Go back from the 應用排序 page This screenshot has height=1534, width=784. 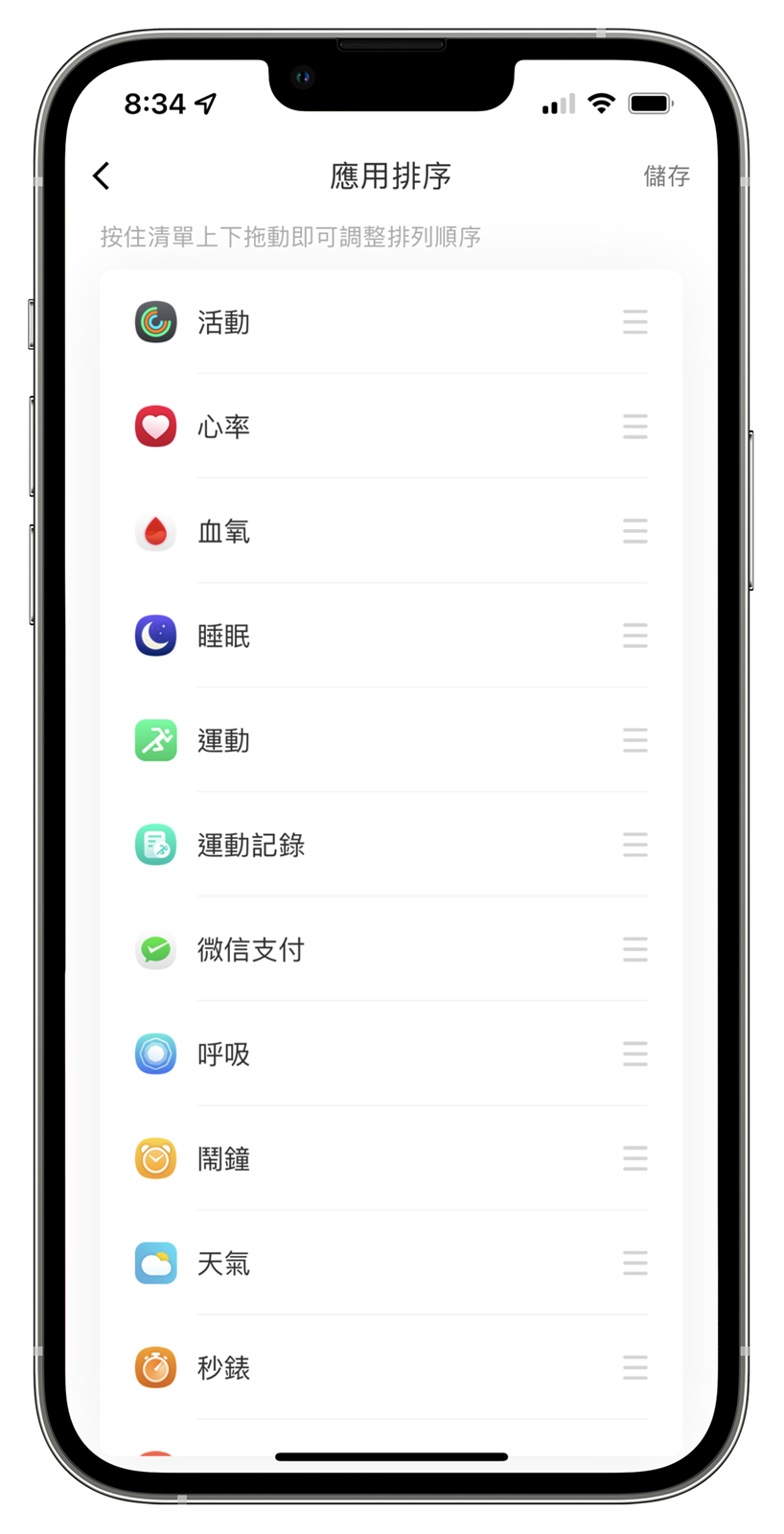tap(102, 175)
